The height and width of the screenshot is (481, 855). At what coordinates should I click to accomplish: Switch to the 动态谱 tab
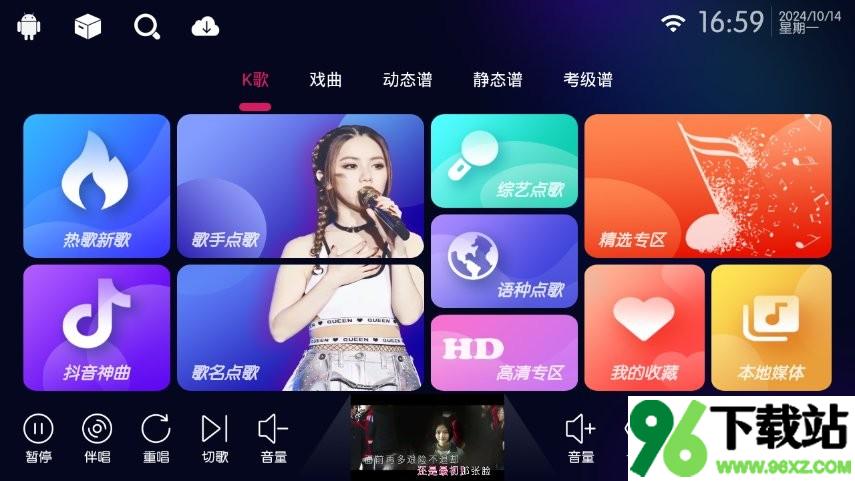tap(407, 80)
